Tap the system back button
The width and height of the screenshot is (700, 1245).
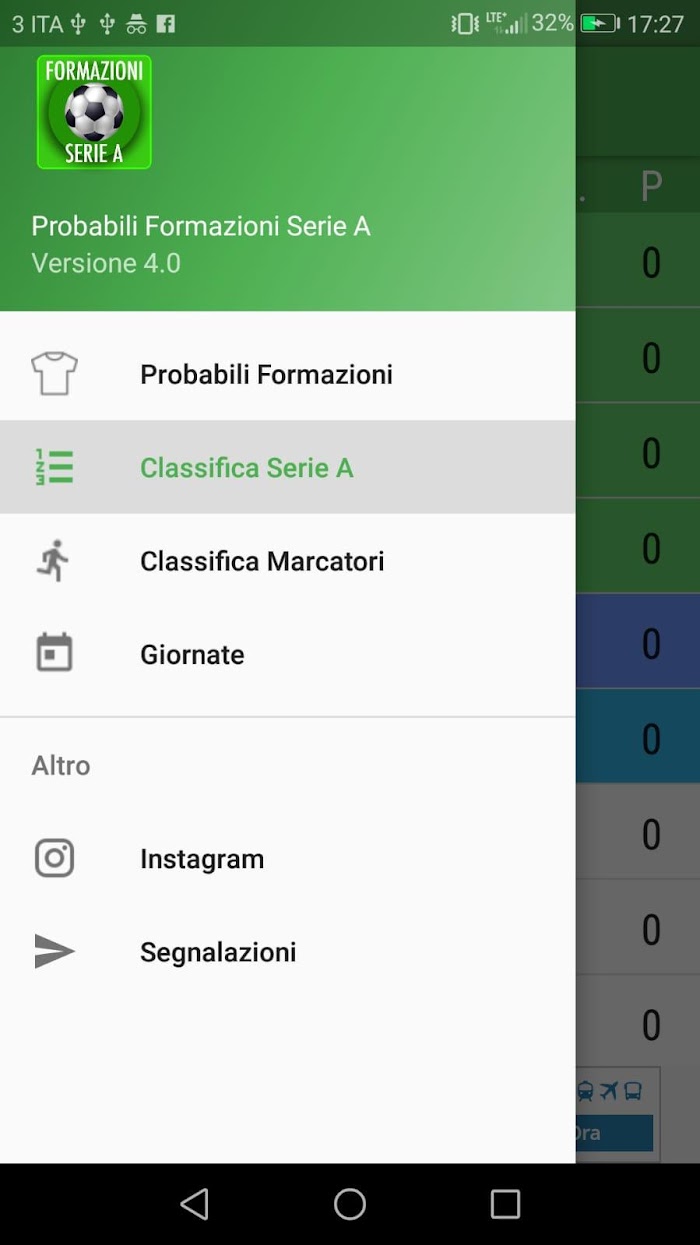coord(194,1204)
